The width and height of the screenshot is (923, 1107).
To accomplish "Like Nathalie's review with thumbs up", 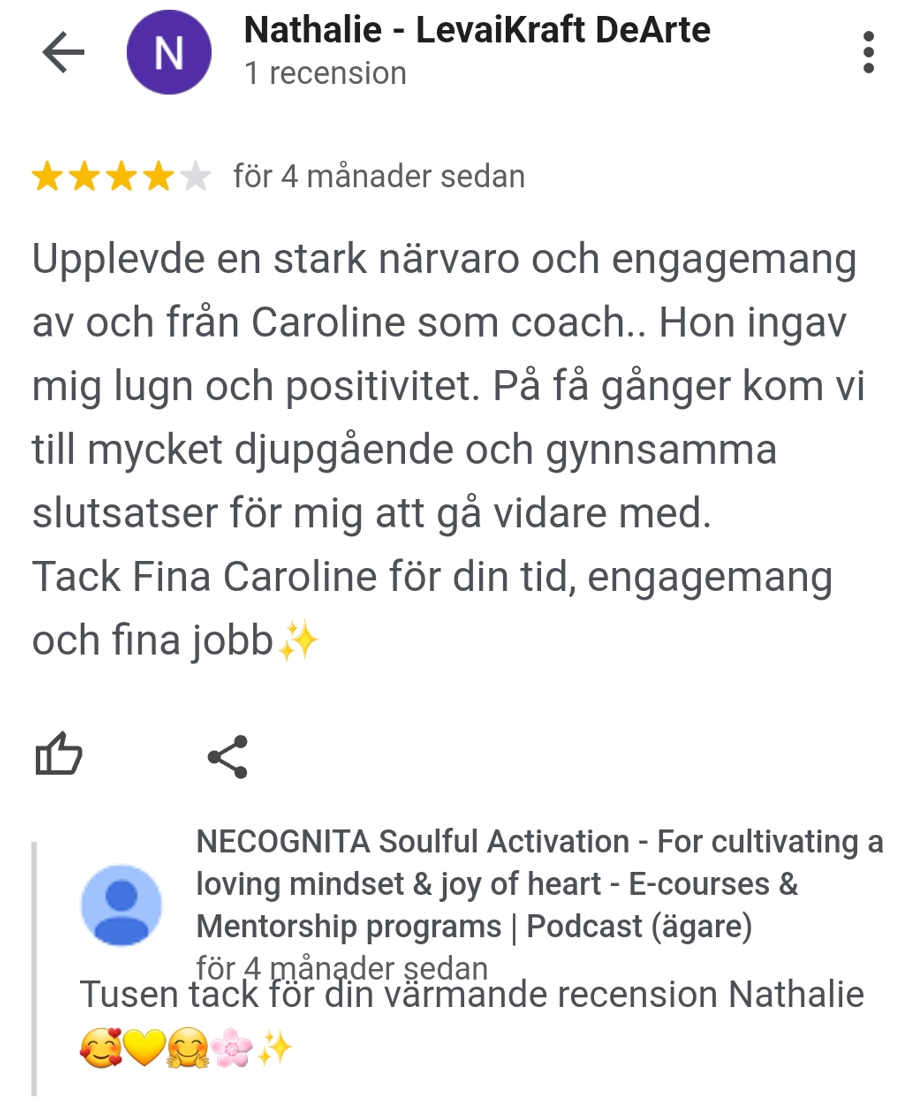I will (x=59, y=756).
